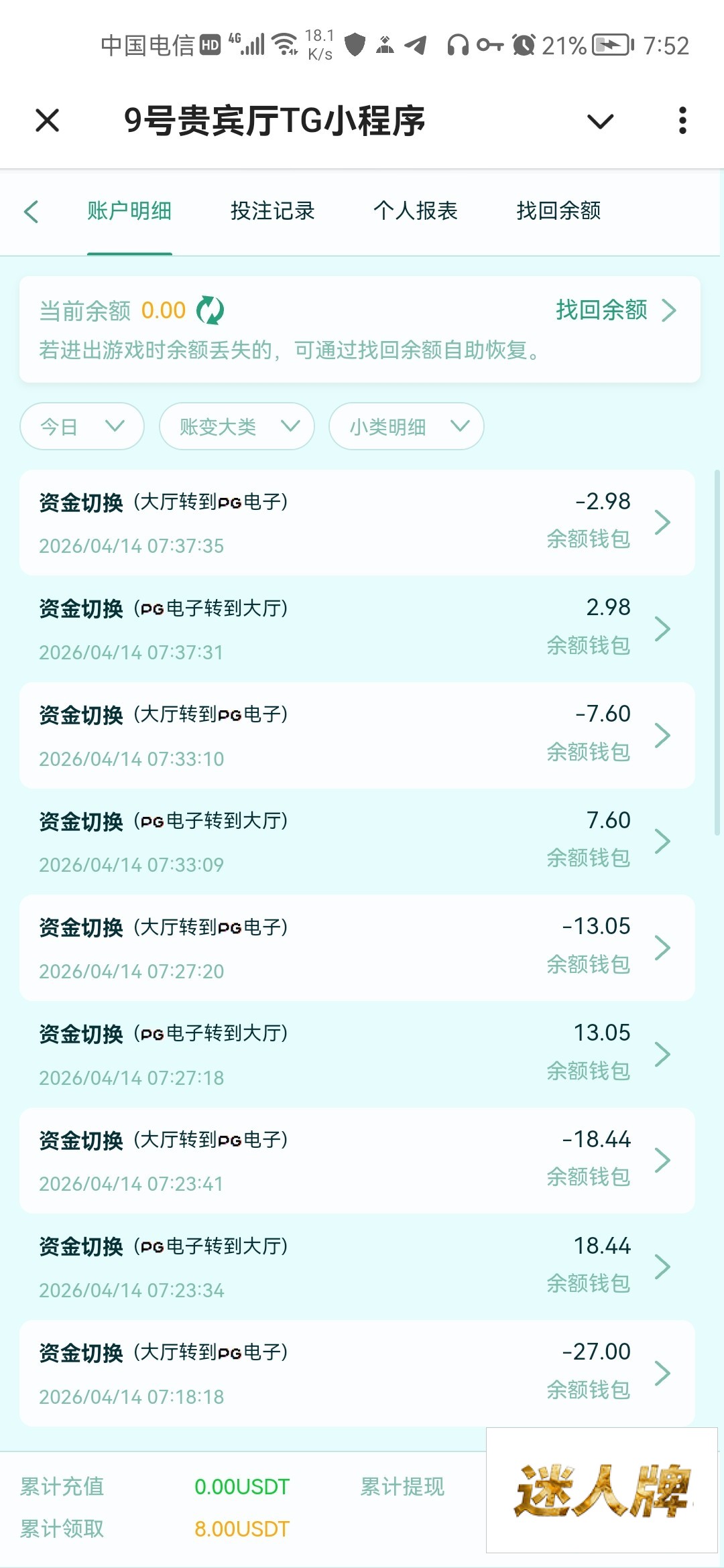Tap the 找回余额 link in balance card
724x1568 pixels.
click(x=615, y=310)
